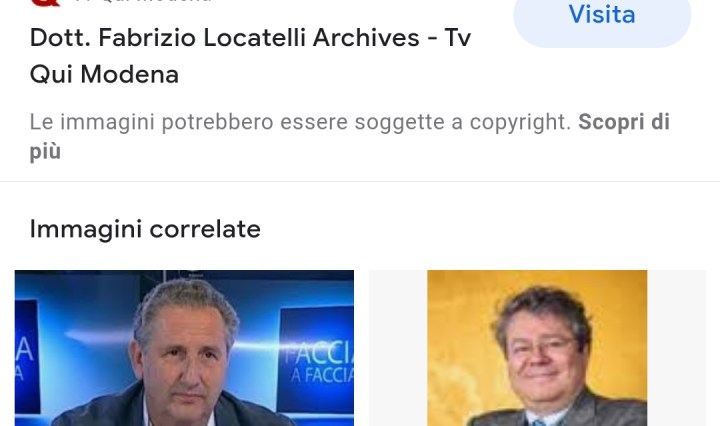Tap the Visita button
Screen dimensions: 720x426
pos(602,17)
